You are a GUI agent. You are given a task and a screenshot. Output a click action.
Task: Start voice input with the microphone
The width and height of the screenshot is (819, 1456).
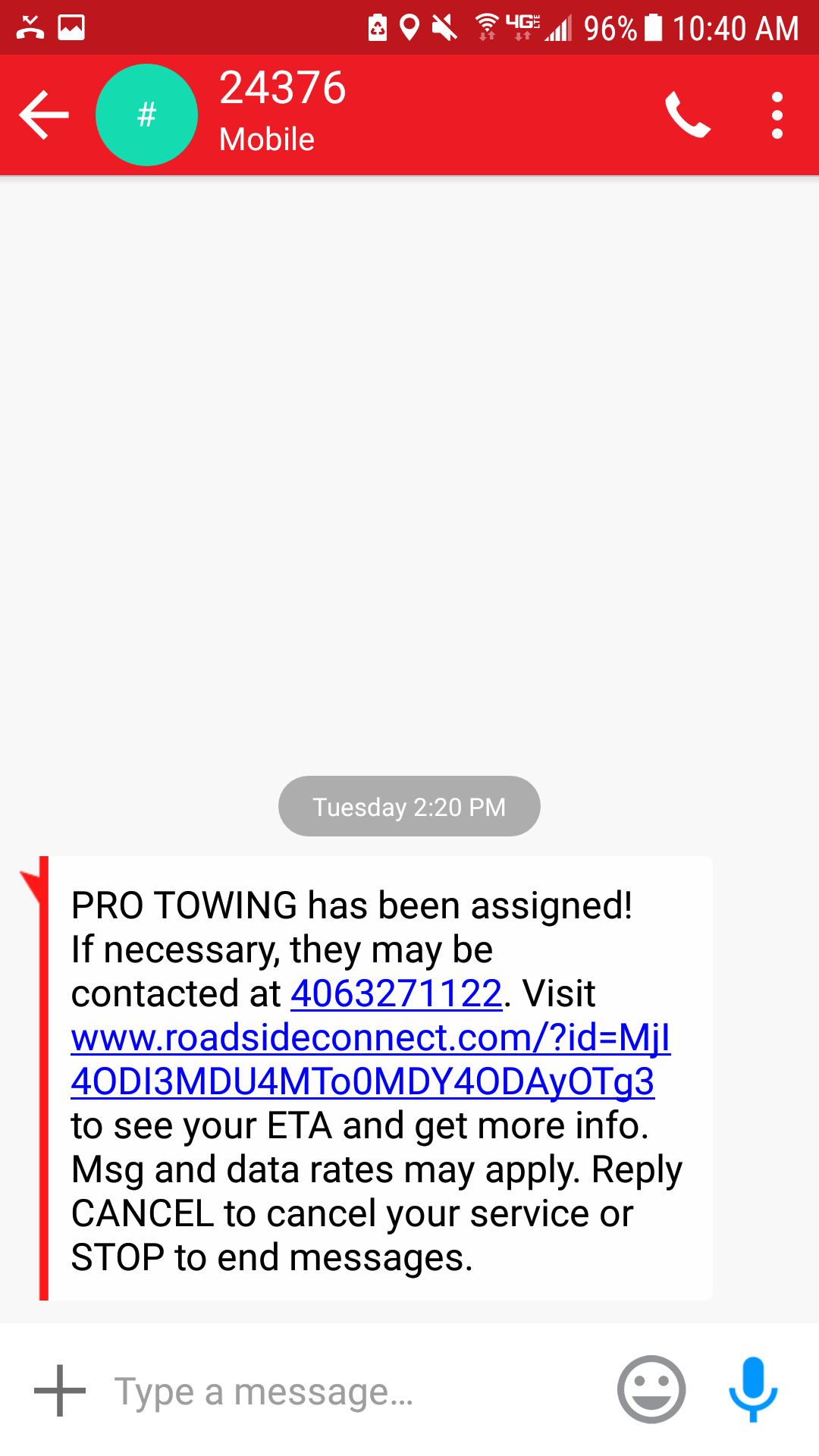click(x=753, y=1389)
